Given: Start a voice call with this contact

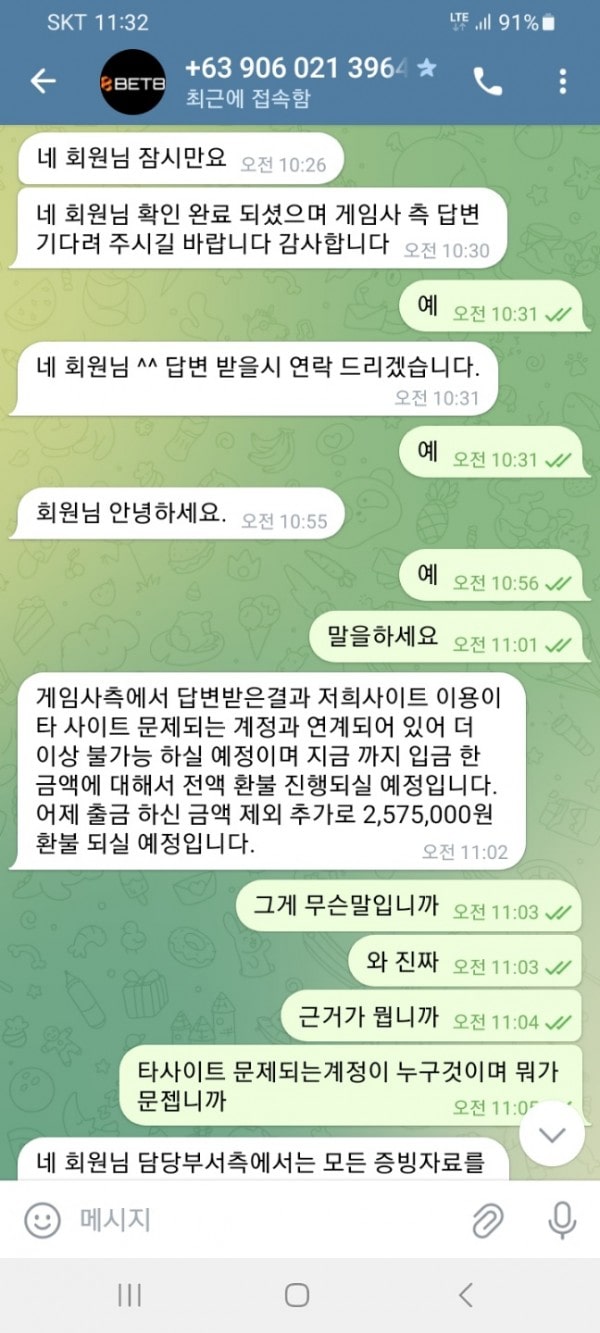Looking at the screenshot, I should (488, 83).
